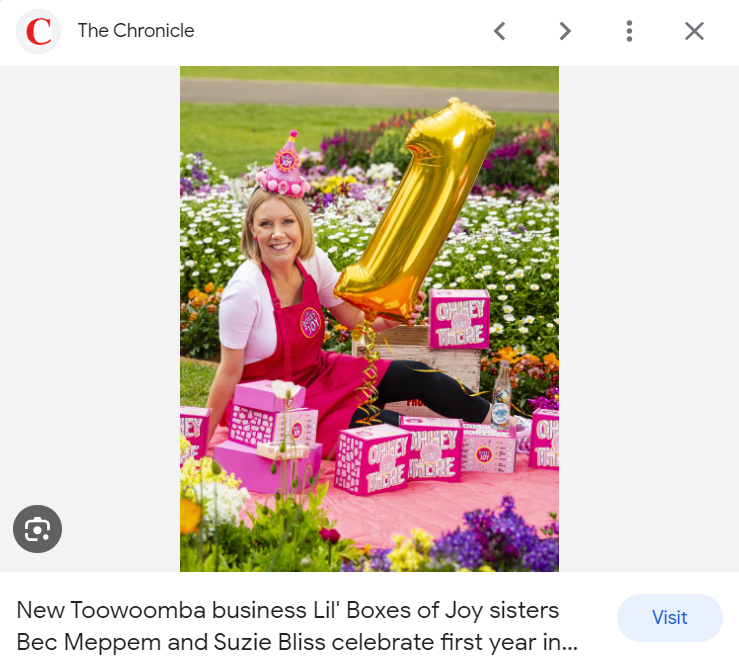Viewport: 739px width, 670px height.
Task: Search this image with Lens
Action: (x=38, y=529)
